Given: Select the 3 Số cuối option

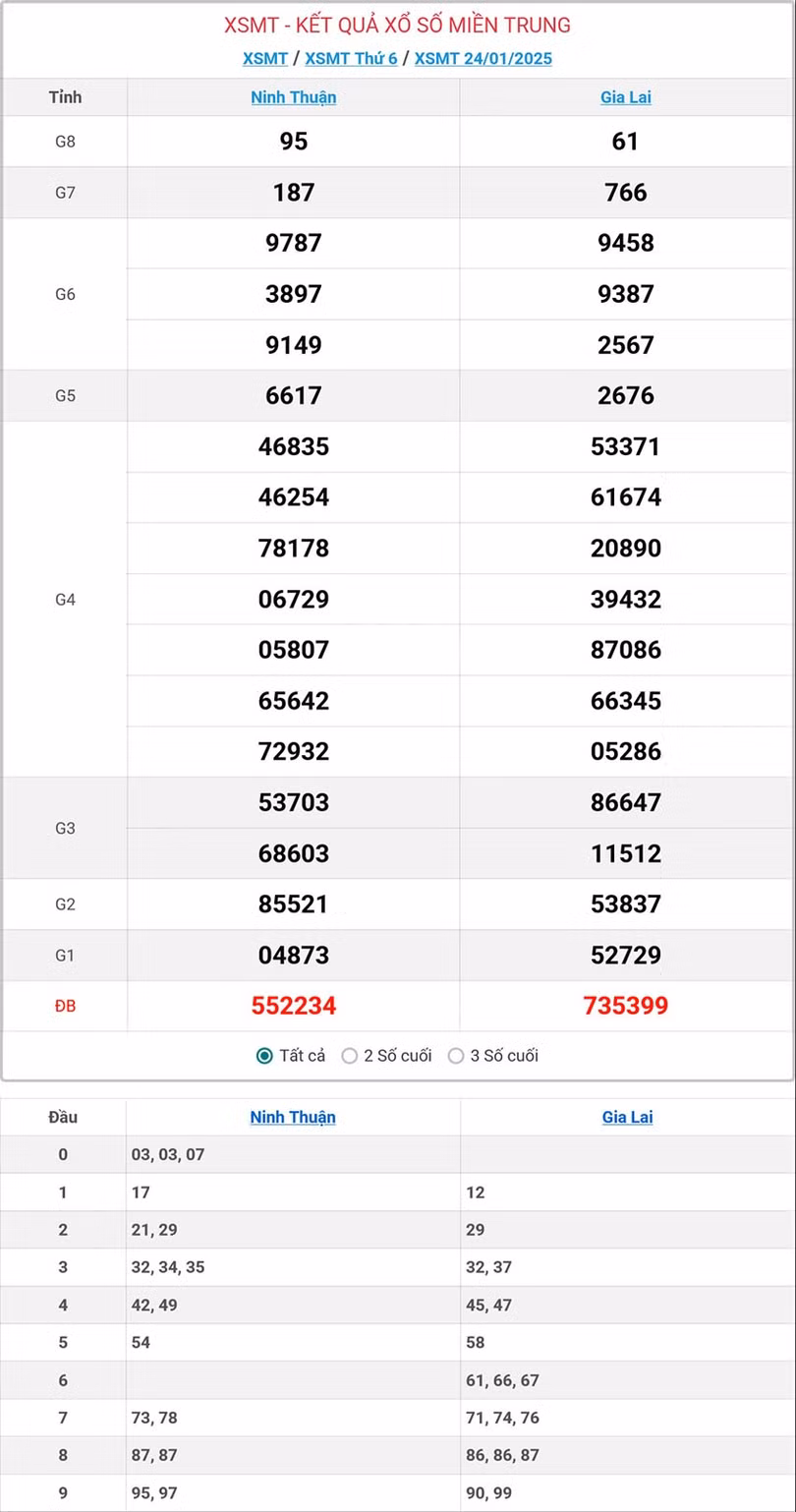Looking at the screenshot, I should pyautogui.click(x=456, y=1056).
